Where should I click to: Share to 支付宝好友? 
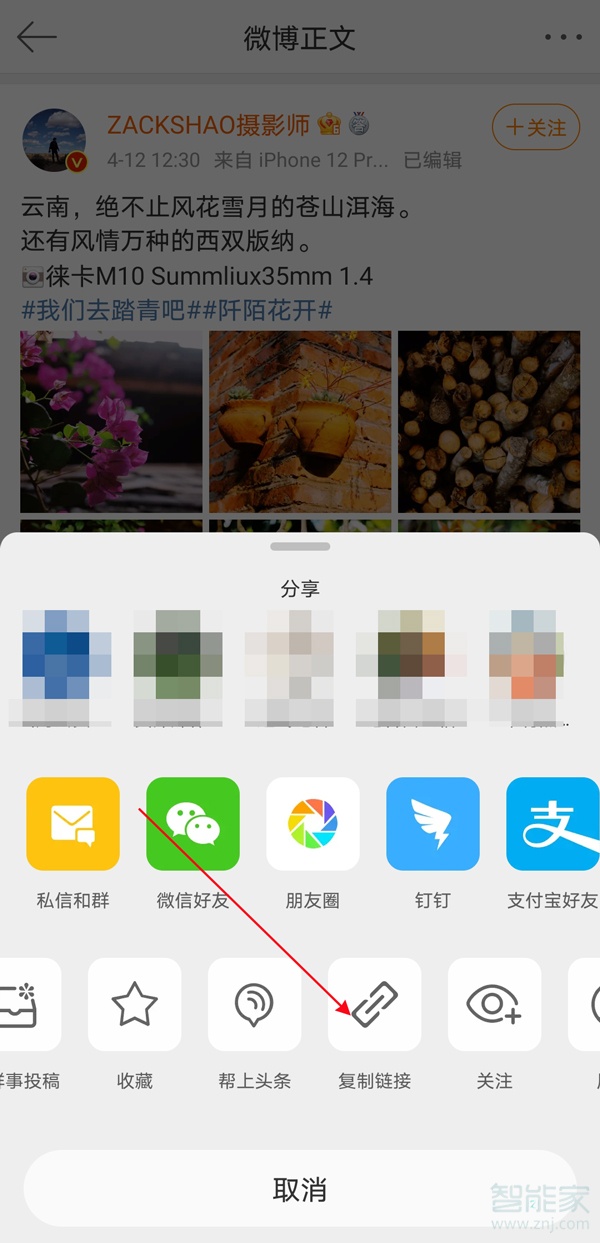point(552,824)
